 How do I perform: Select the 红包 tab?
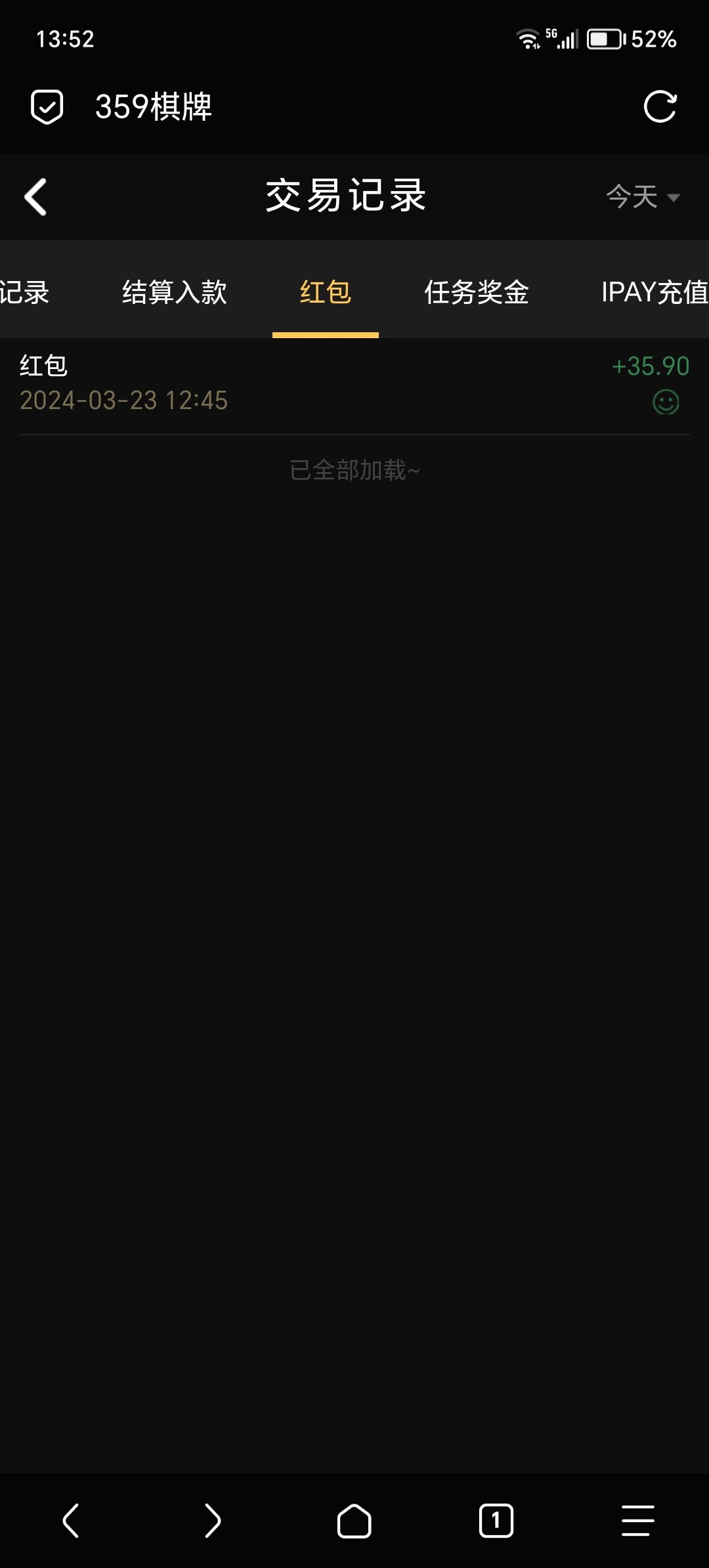(x=326, y=292)
